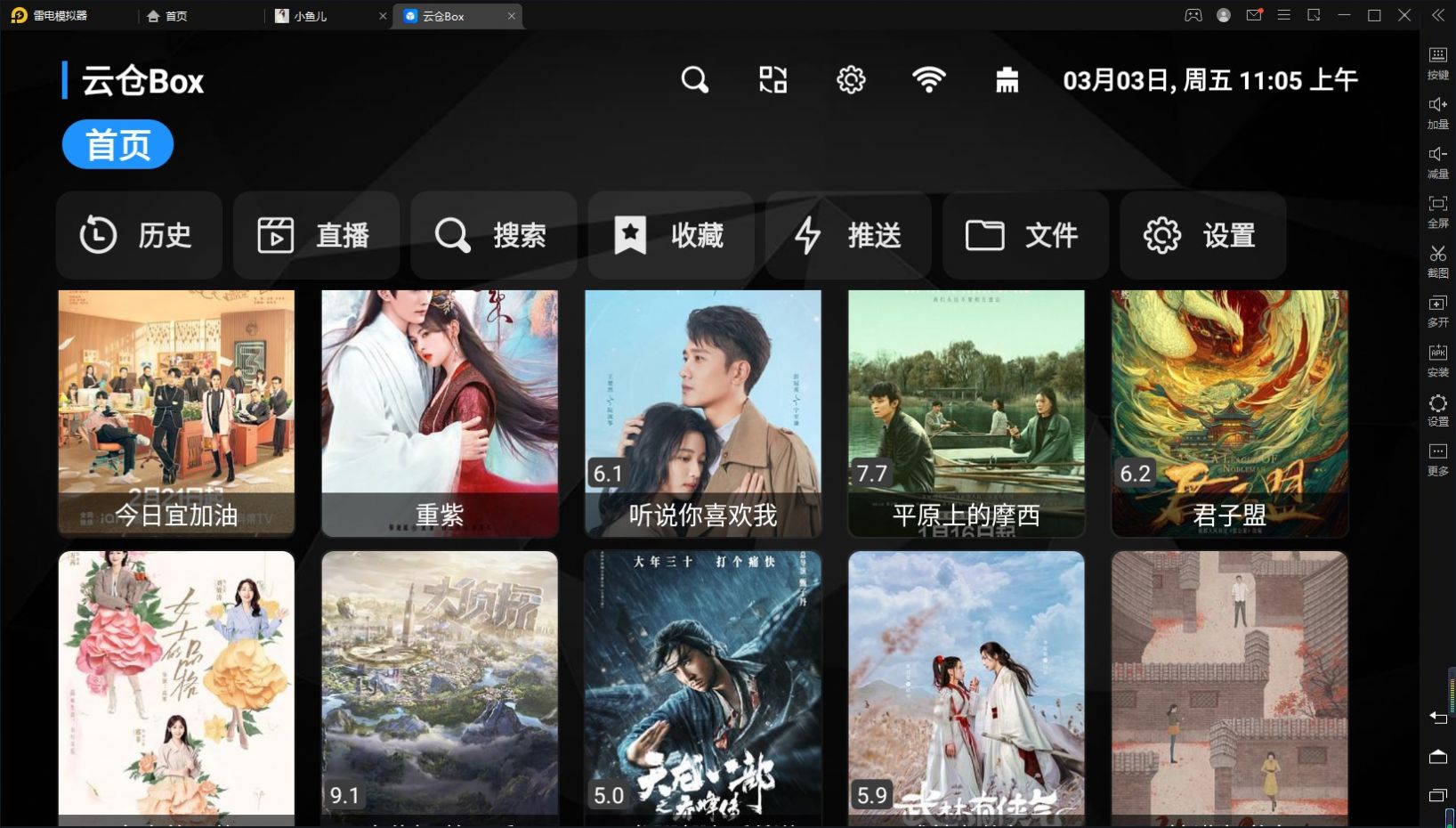Select the 首页 tab
The width and height of the screenshot is (1456, 828).
[x=117, y=144]
